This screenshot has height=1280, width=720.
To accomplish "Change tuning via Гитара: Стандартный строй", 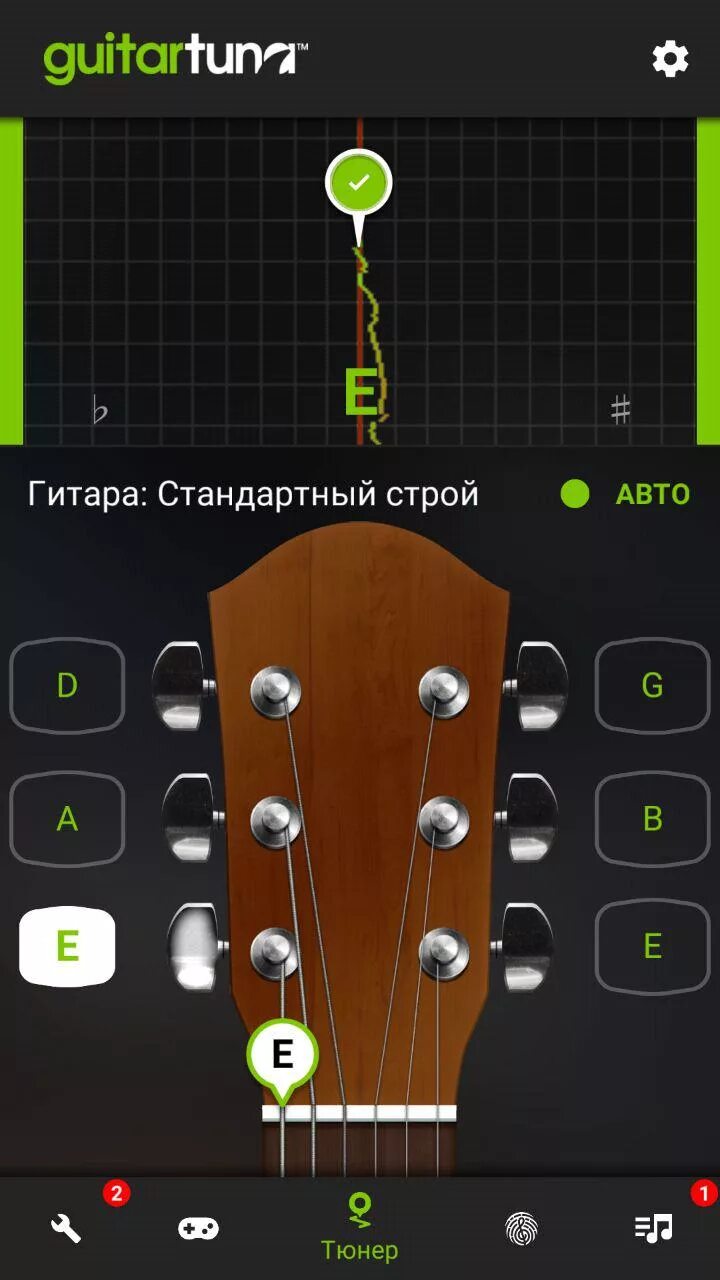I will (254, 494).
